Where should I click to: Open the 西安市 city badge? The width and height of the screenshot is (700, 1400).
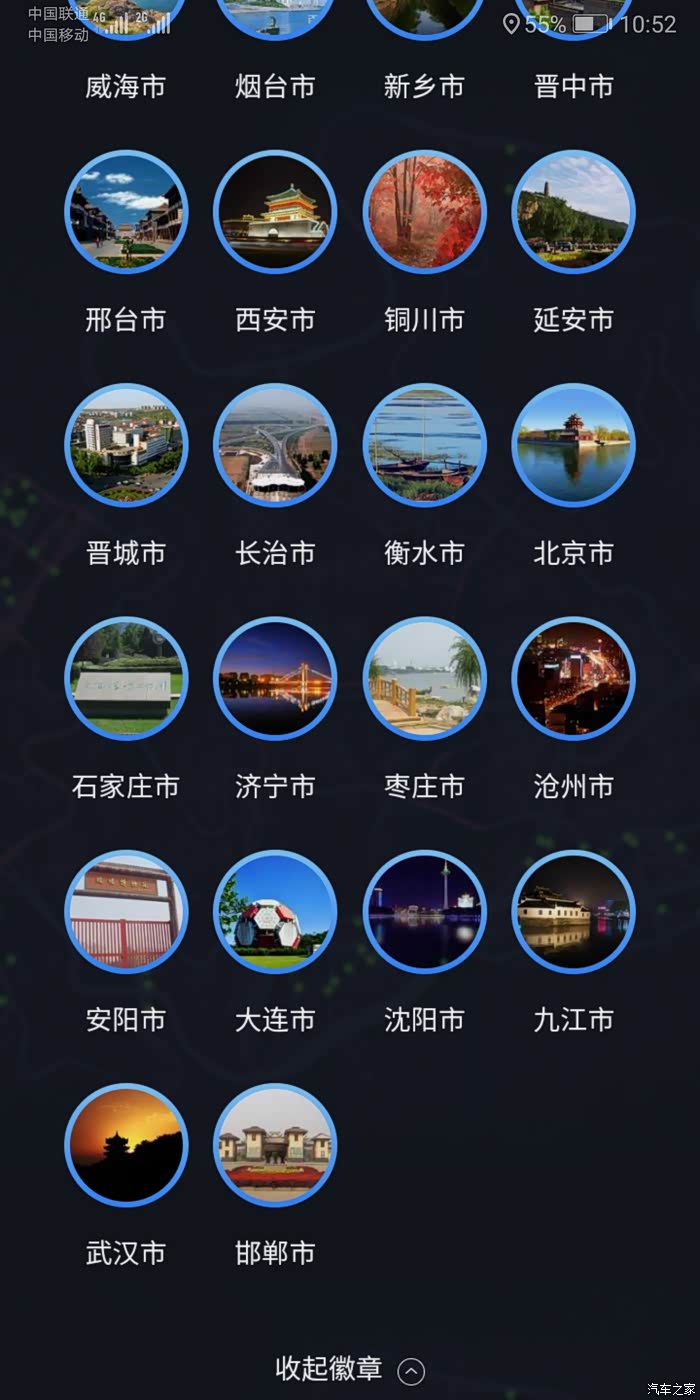point(275,212)
